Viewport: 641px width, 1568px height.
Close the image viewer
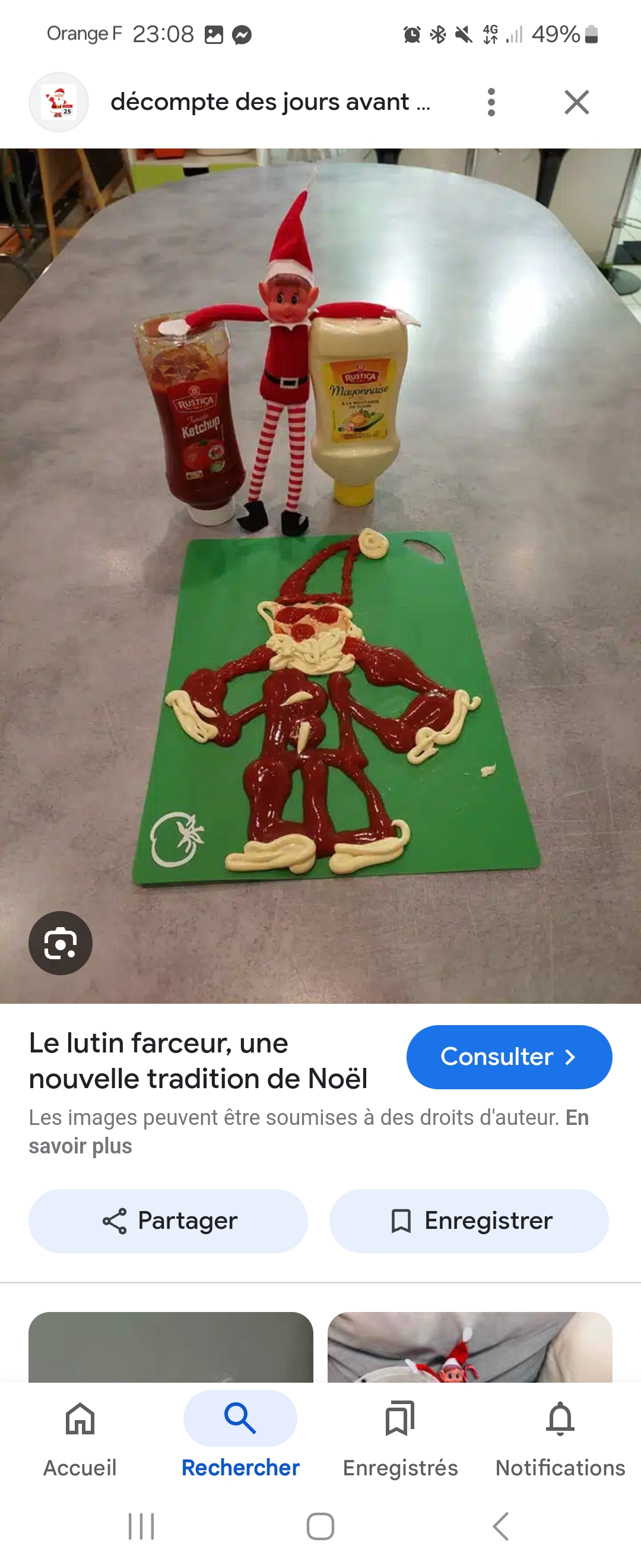pyautogui.click(x=576, y=102)
